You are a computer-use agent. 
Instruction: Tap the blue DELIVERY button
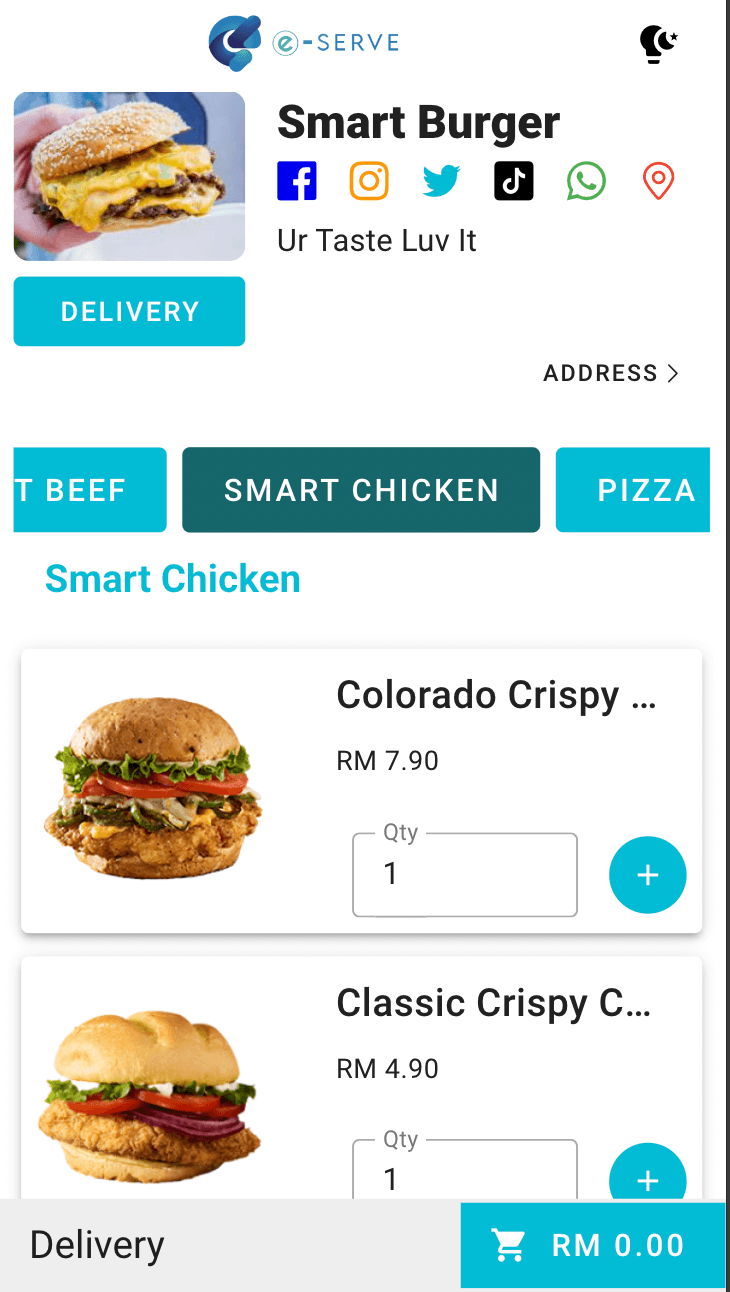tap(129, 311)
